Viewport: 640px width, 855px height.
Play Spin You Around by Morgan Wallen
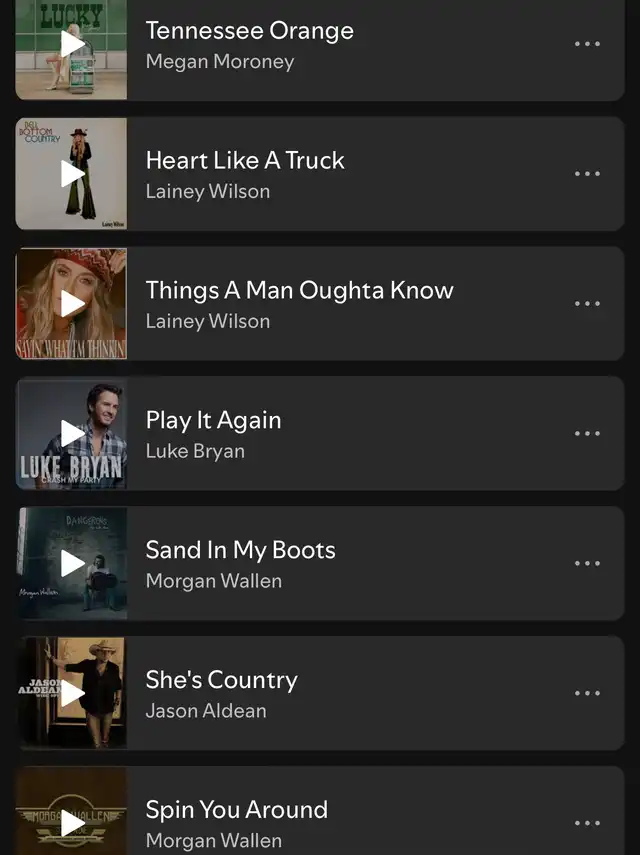point(72,822)
